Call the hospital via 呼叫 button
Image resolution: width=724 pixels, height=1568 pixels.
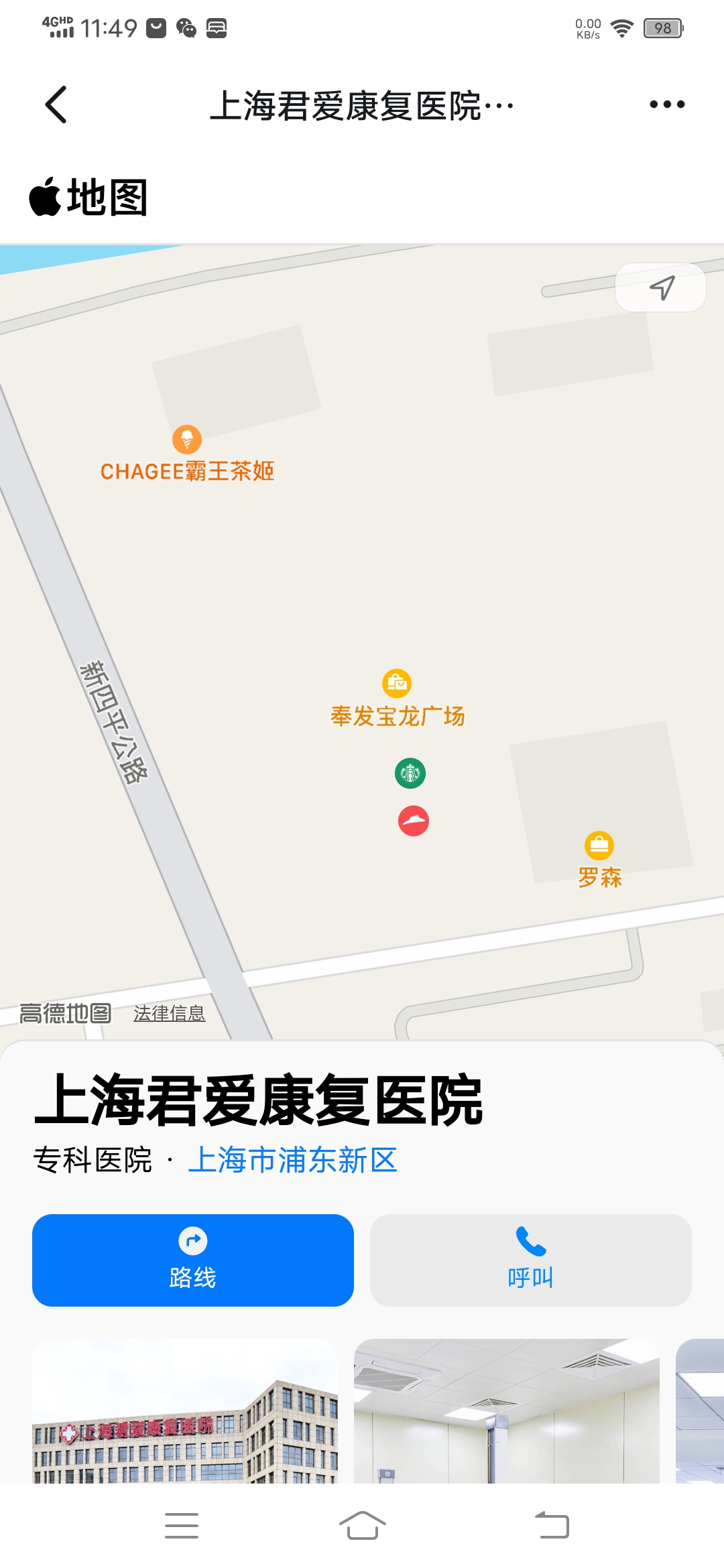tap(530, 1260)
